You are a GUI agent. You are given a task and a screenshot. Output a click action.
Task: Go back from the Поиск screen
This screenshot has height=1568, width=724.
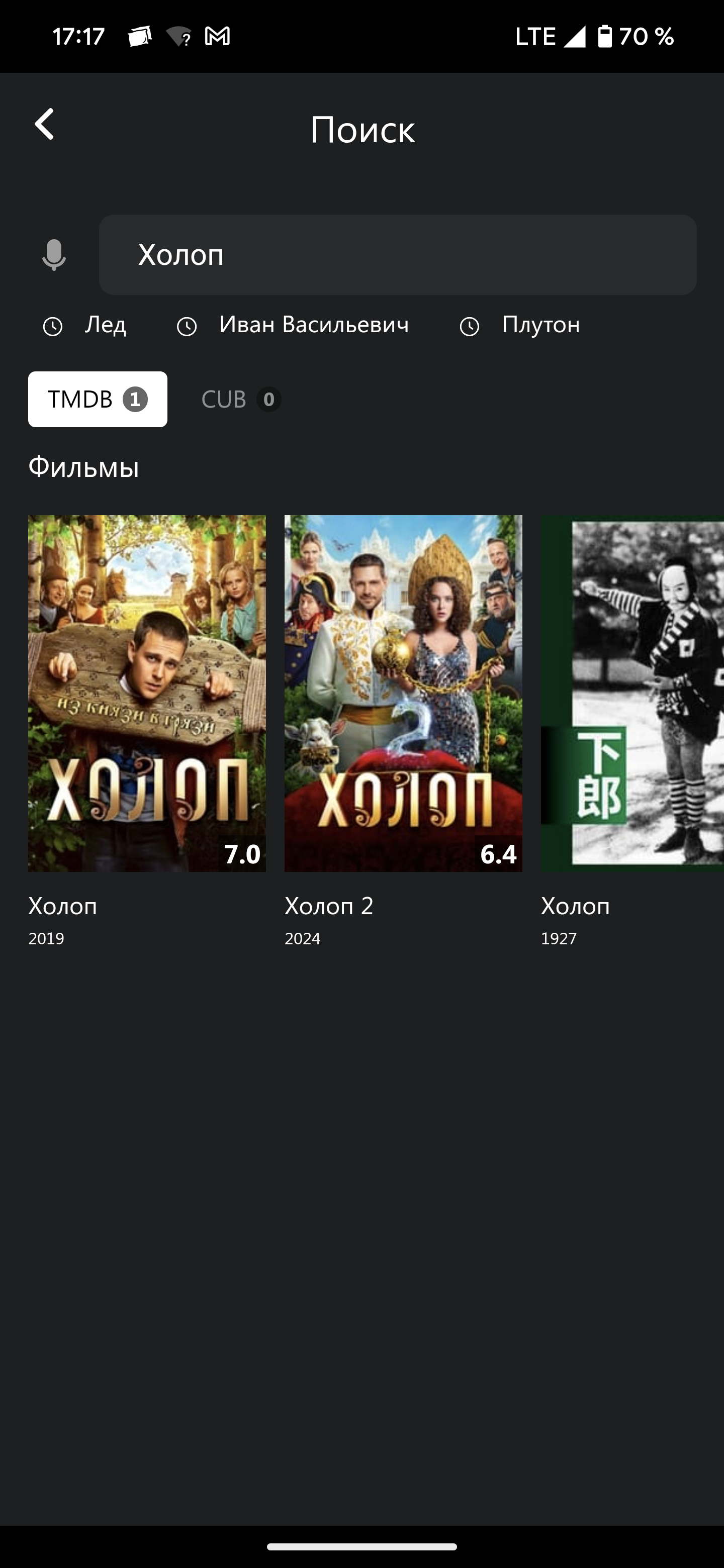[x=44, y=125]
